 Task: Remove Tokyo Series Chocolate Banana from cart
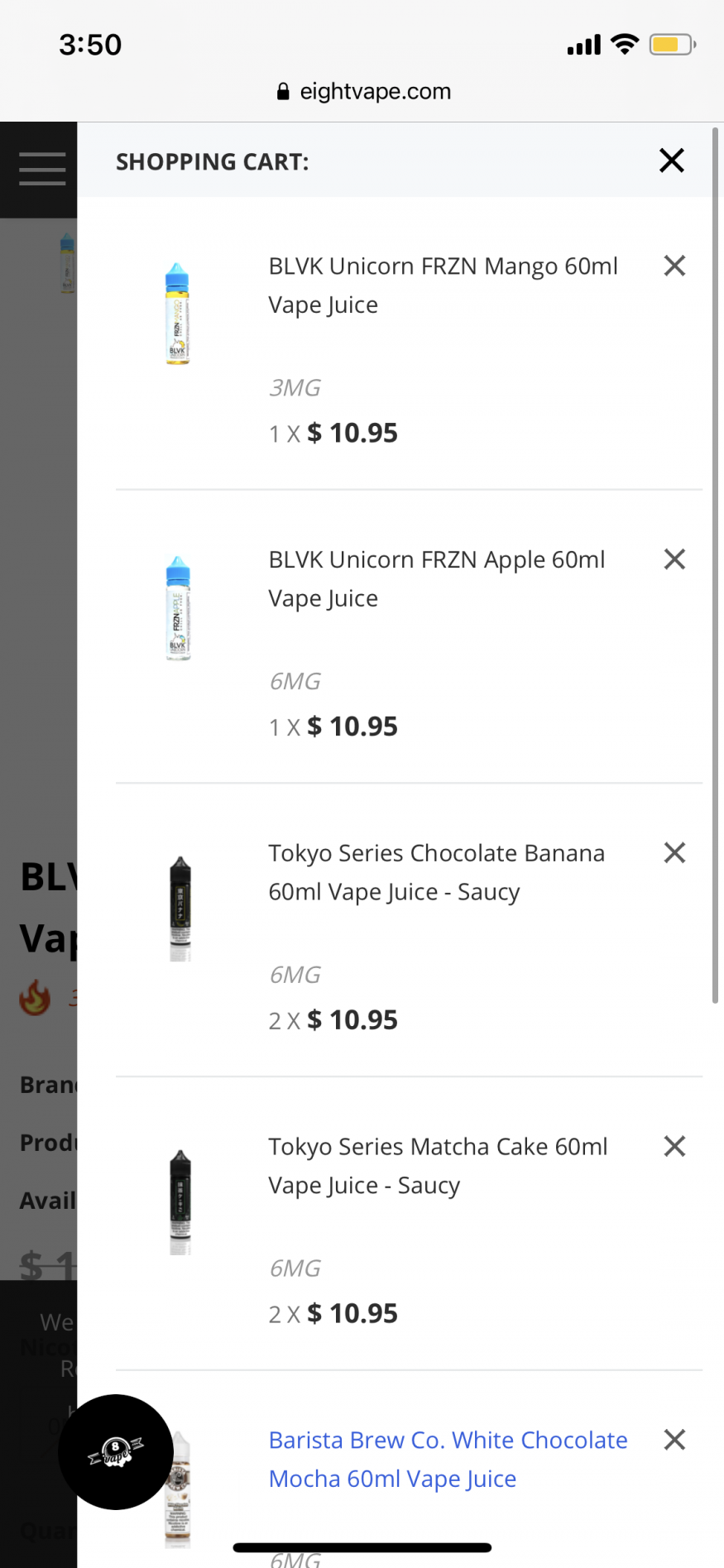coord(674,853)
